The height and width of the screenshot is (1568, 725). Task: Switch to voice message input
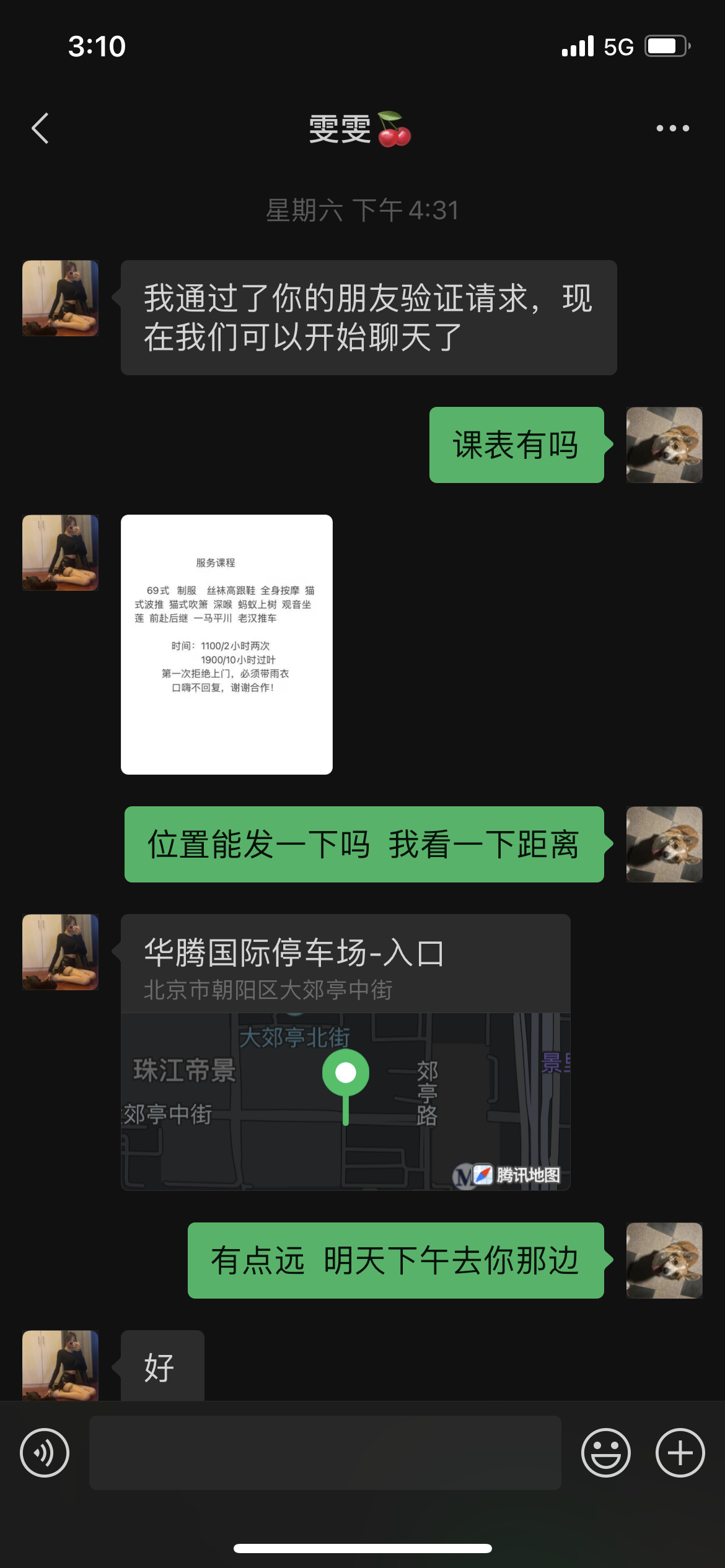tap(45, 1453)
